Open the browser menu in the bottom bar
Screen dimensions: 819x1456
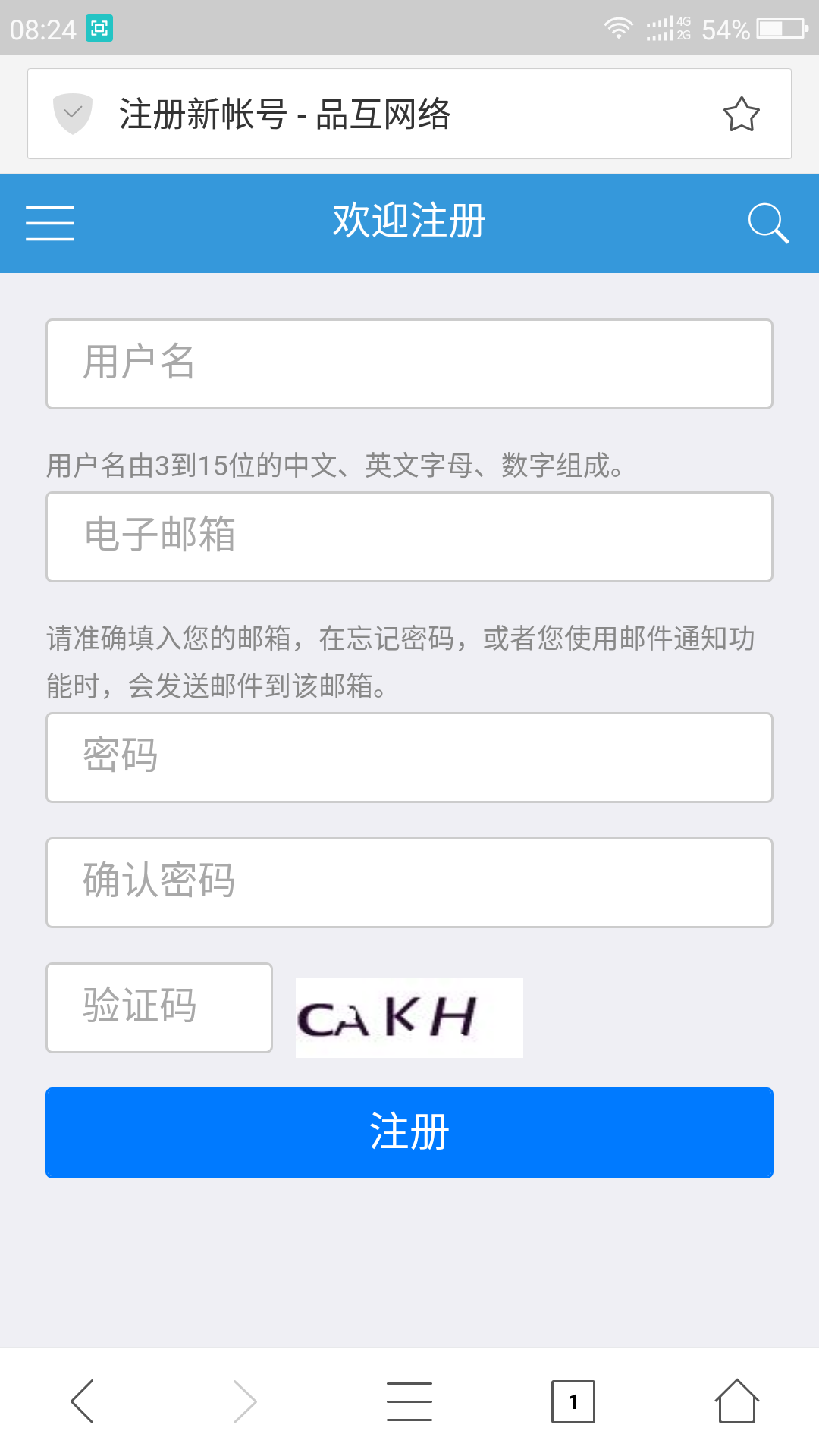point(409,1401)
